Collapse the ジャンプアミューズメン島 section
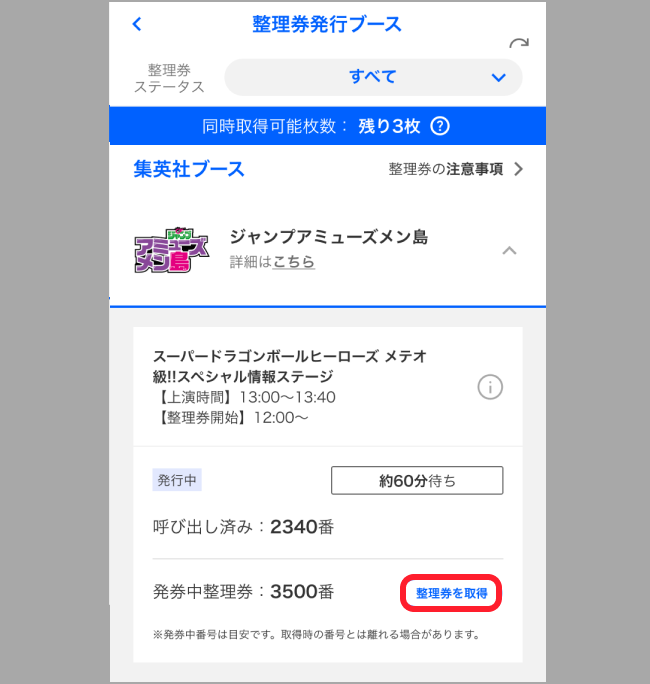Screen dimensions: 650x684 coord(508,250)
